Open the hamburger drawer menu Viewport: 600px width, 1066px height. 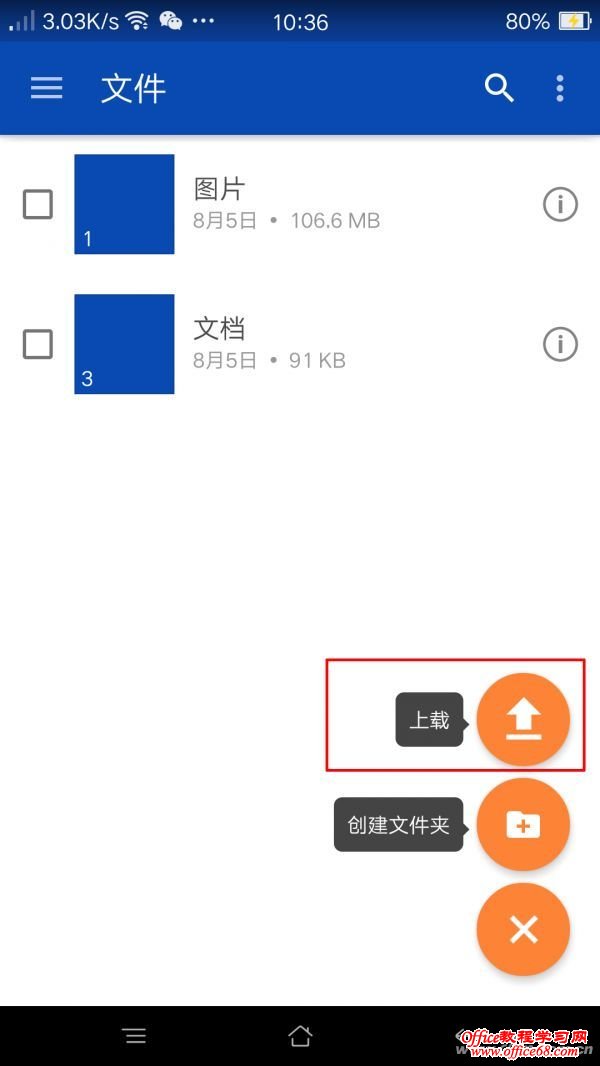(x=46, y=88)
